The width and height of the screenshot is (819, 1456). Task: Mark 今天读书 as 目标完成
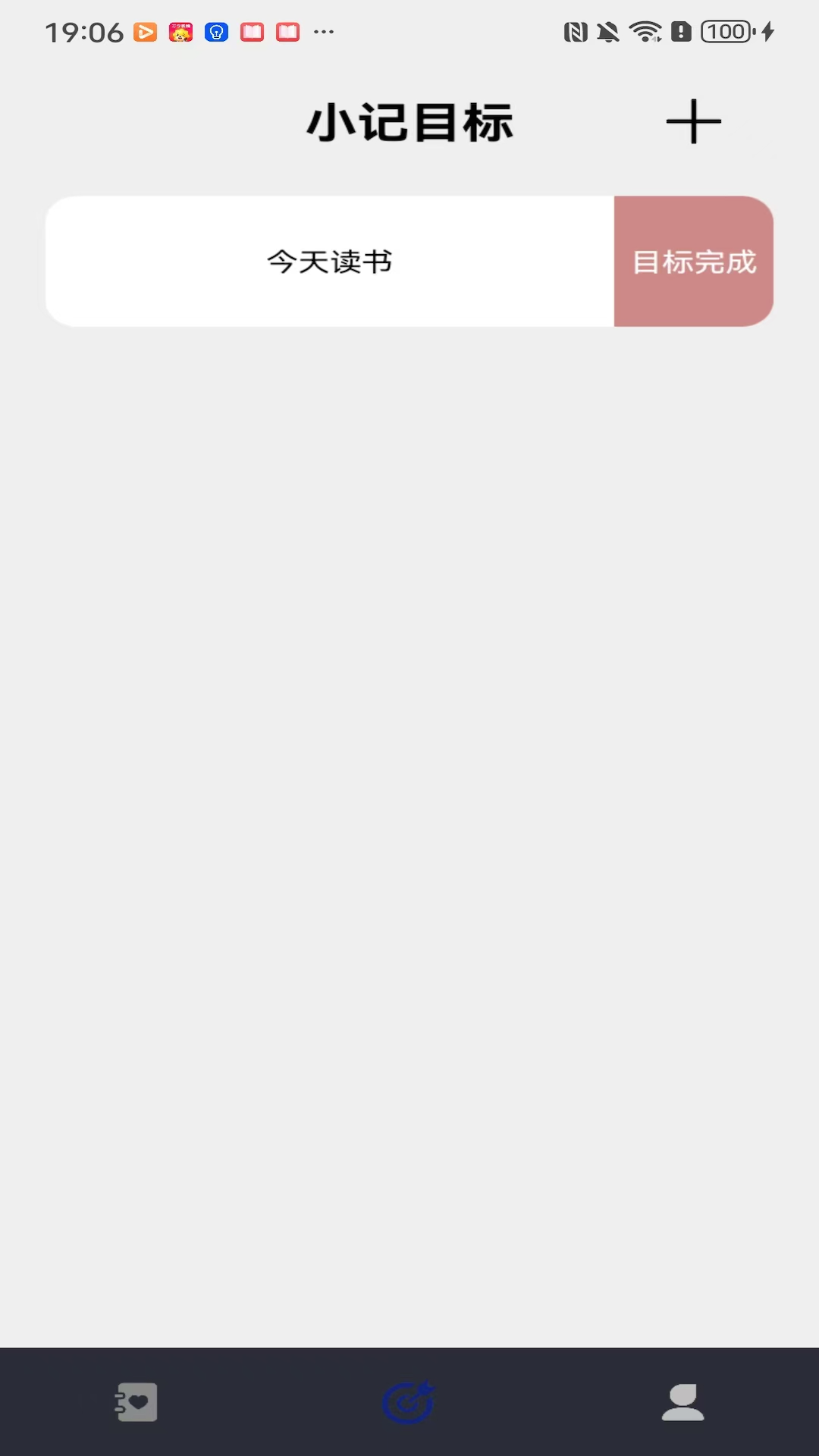coord(694,262)
